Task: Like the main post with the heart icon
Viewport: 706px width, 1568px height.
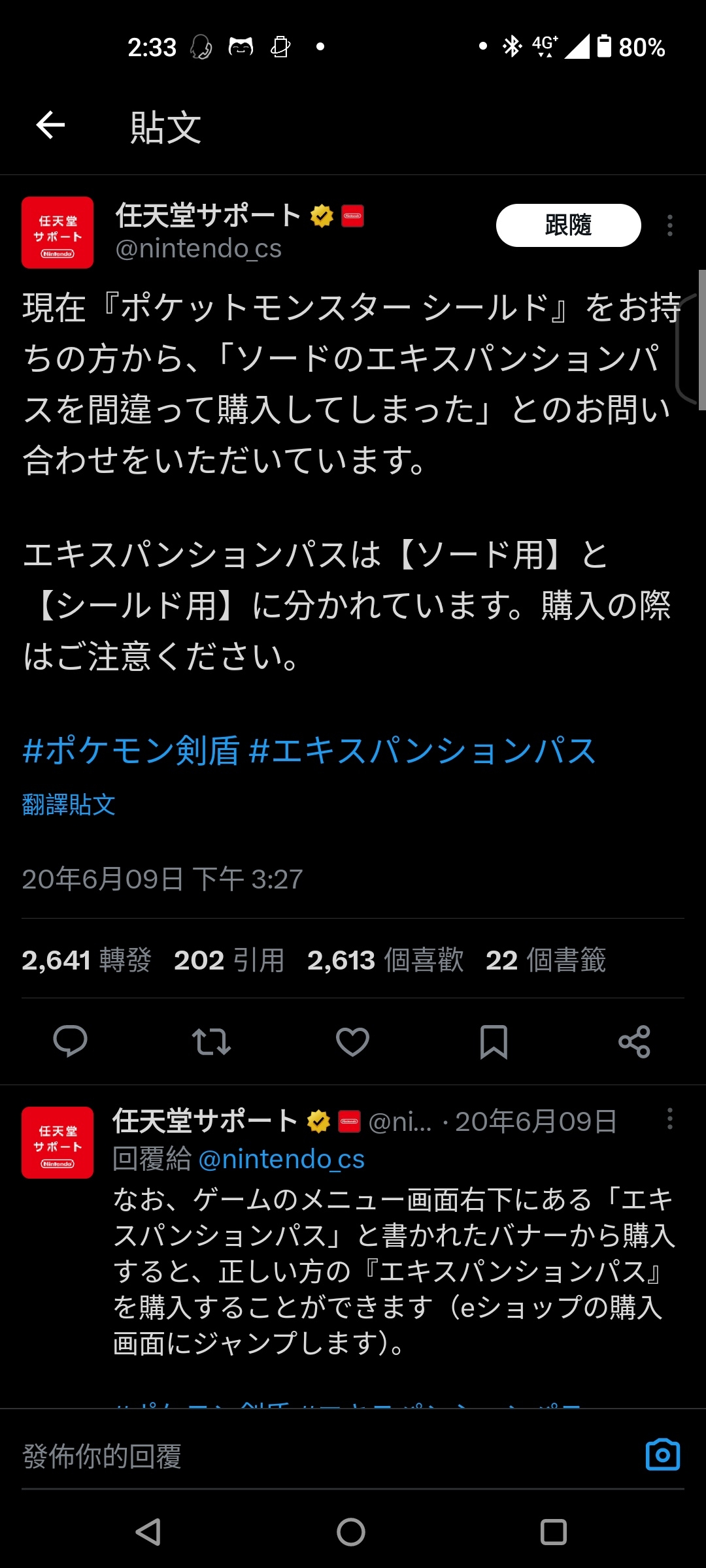Action: (x=352, y=1041)
